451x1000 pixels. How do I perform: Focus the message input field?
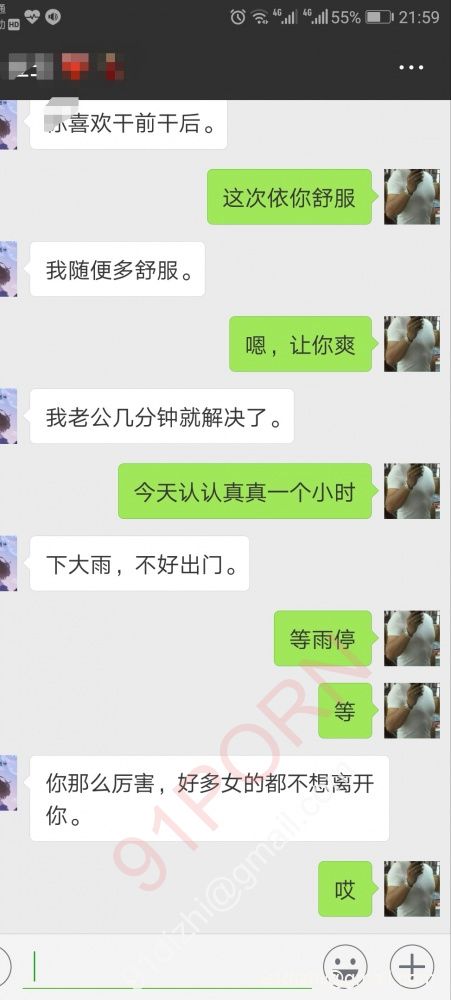click(167, 967)
